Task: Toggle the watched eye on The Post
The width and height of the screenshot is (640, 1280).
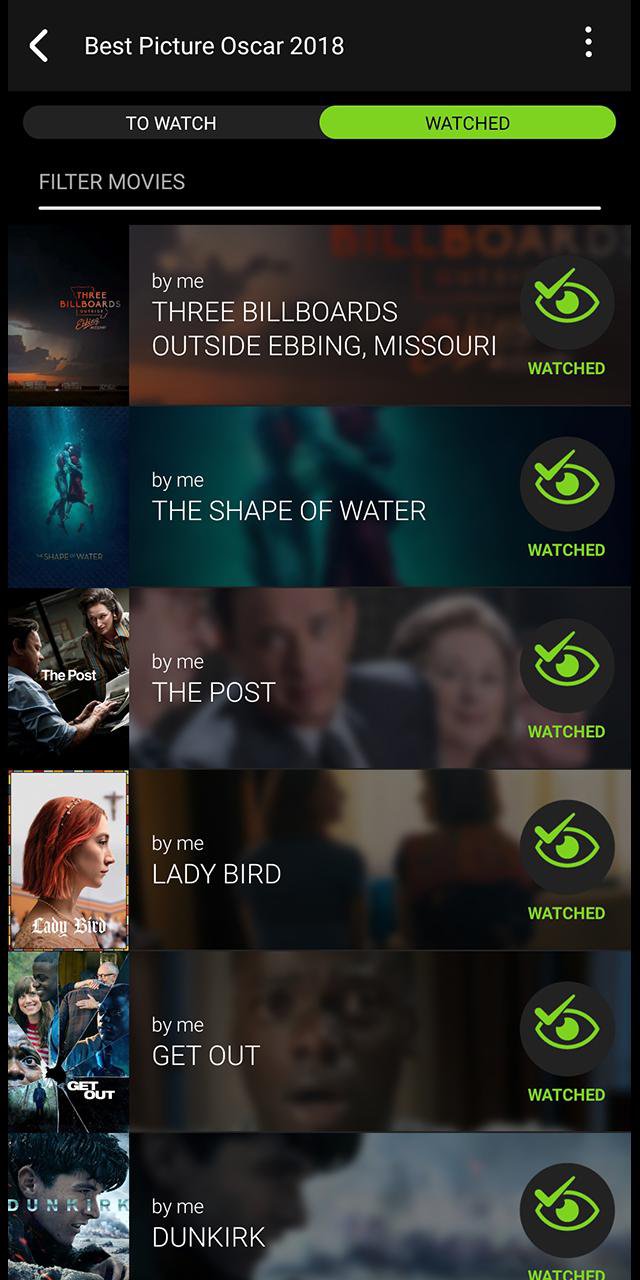Action: pyautogui.click(x=566, y=666)
